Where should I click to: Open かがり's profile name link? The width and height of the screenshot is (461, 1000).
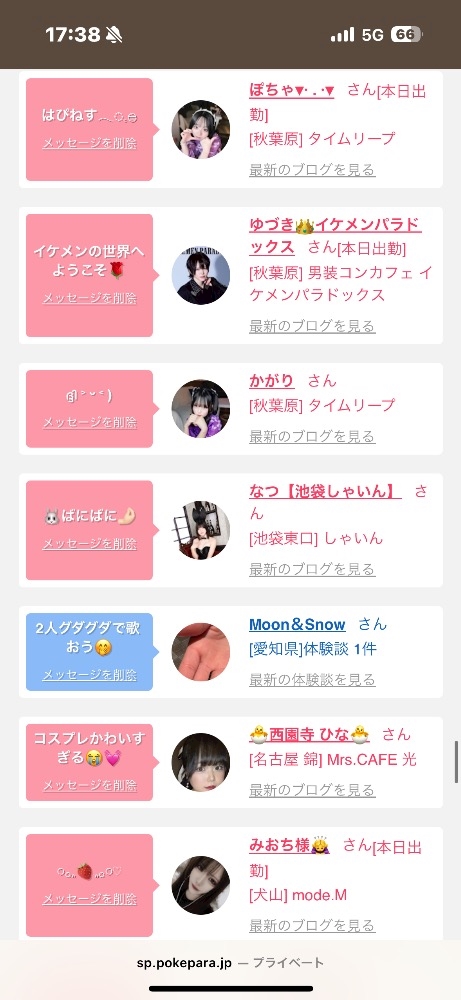coord(272,381)
